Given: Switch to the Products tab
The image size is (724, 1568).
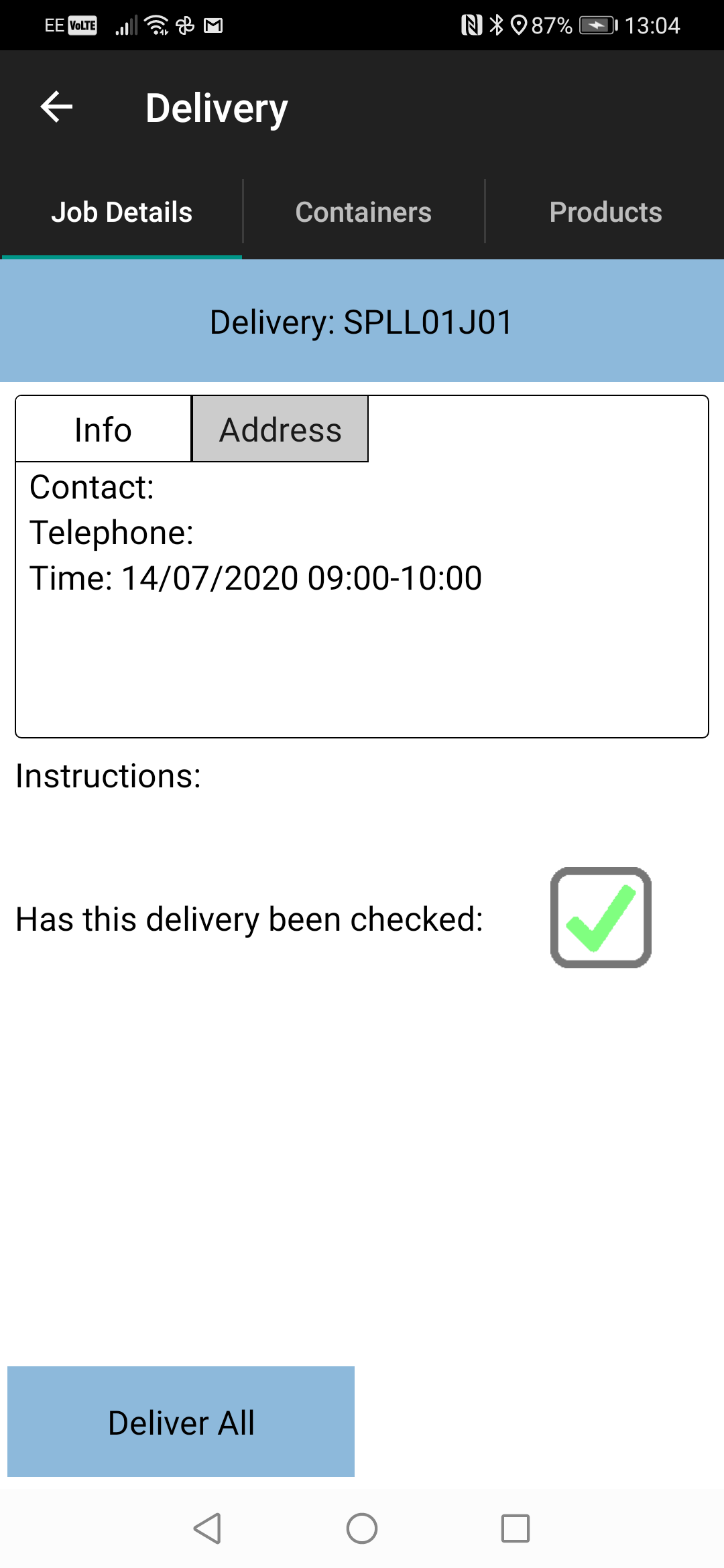Looking at the screenshot, I should tap(605, 212).
